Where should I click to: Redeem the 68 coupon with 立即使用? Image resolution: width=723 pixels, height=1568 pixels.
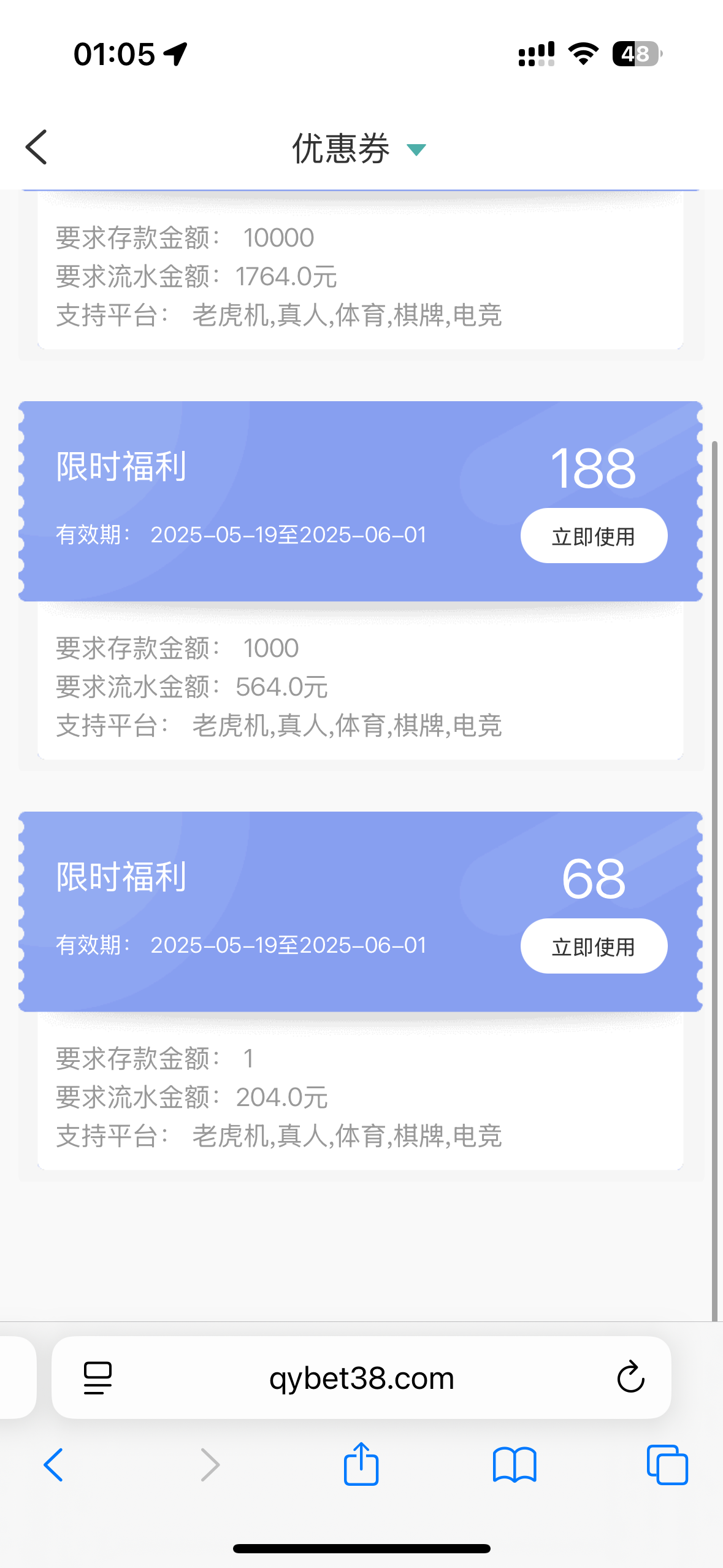tap(593, 947)
